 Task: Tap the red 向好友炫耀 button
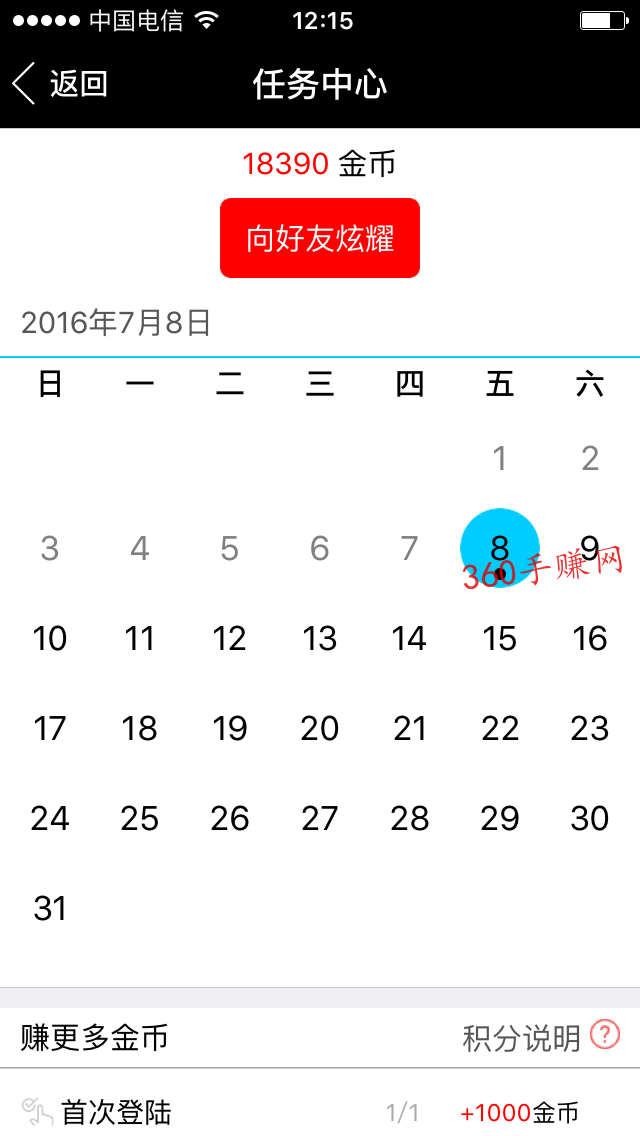point(320,238)
